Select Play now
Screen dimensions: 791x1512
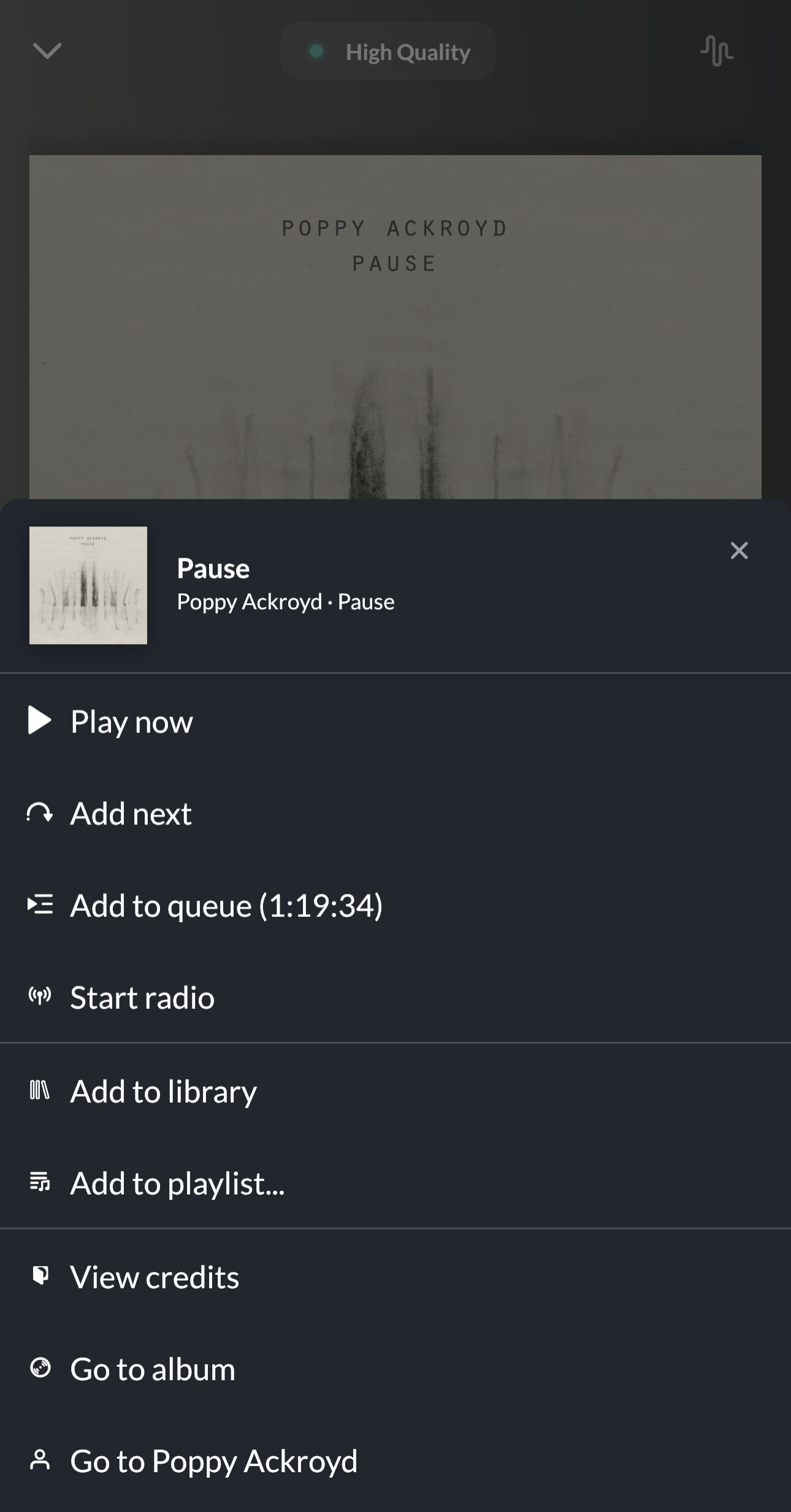pos(132,721)
